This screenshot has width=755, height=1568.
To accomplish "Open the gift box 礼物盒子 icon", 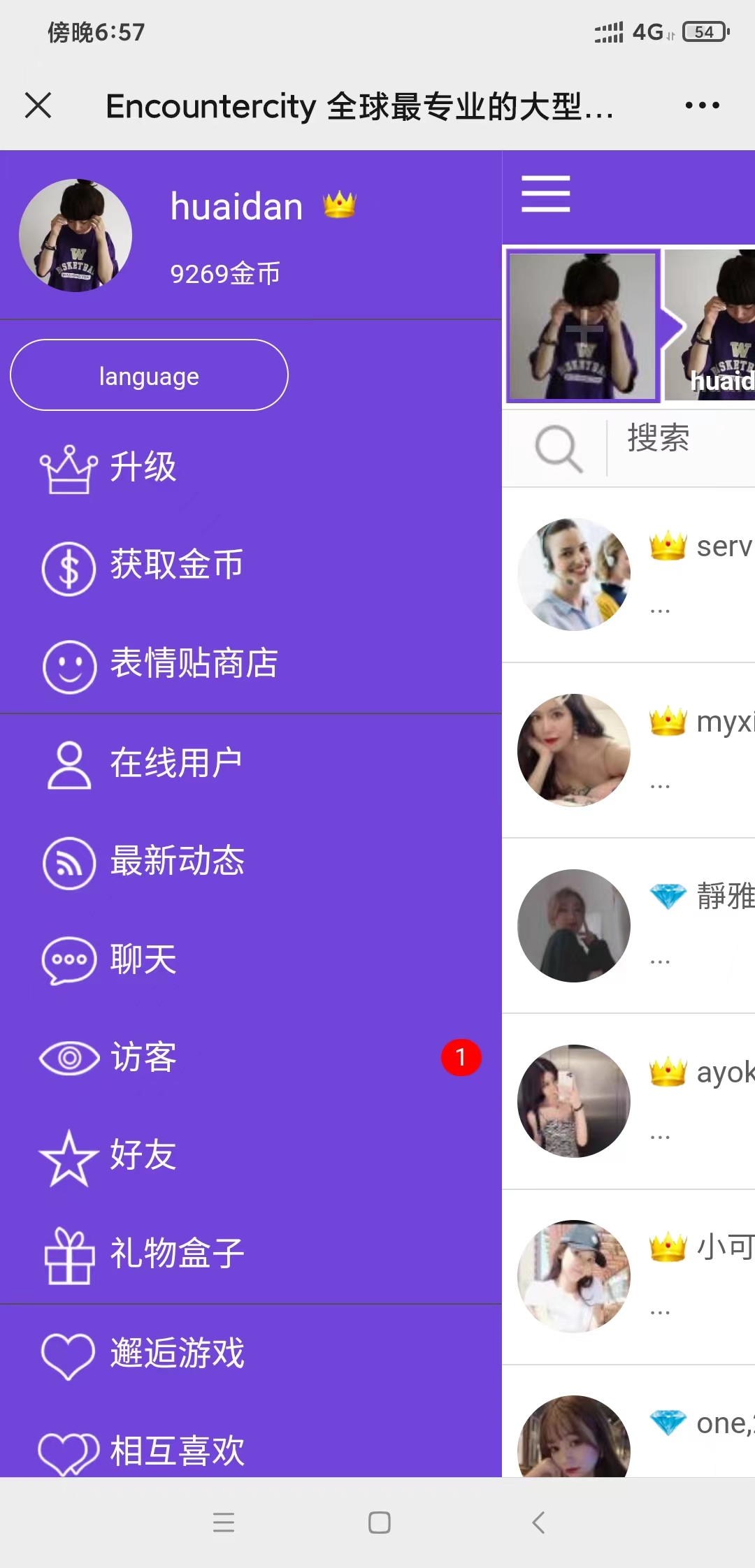I will (69, 1254).
